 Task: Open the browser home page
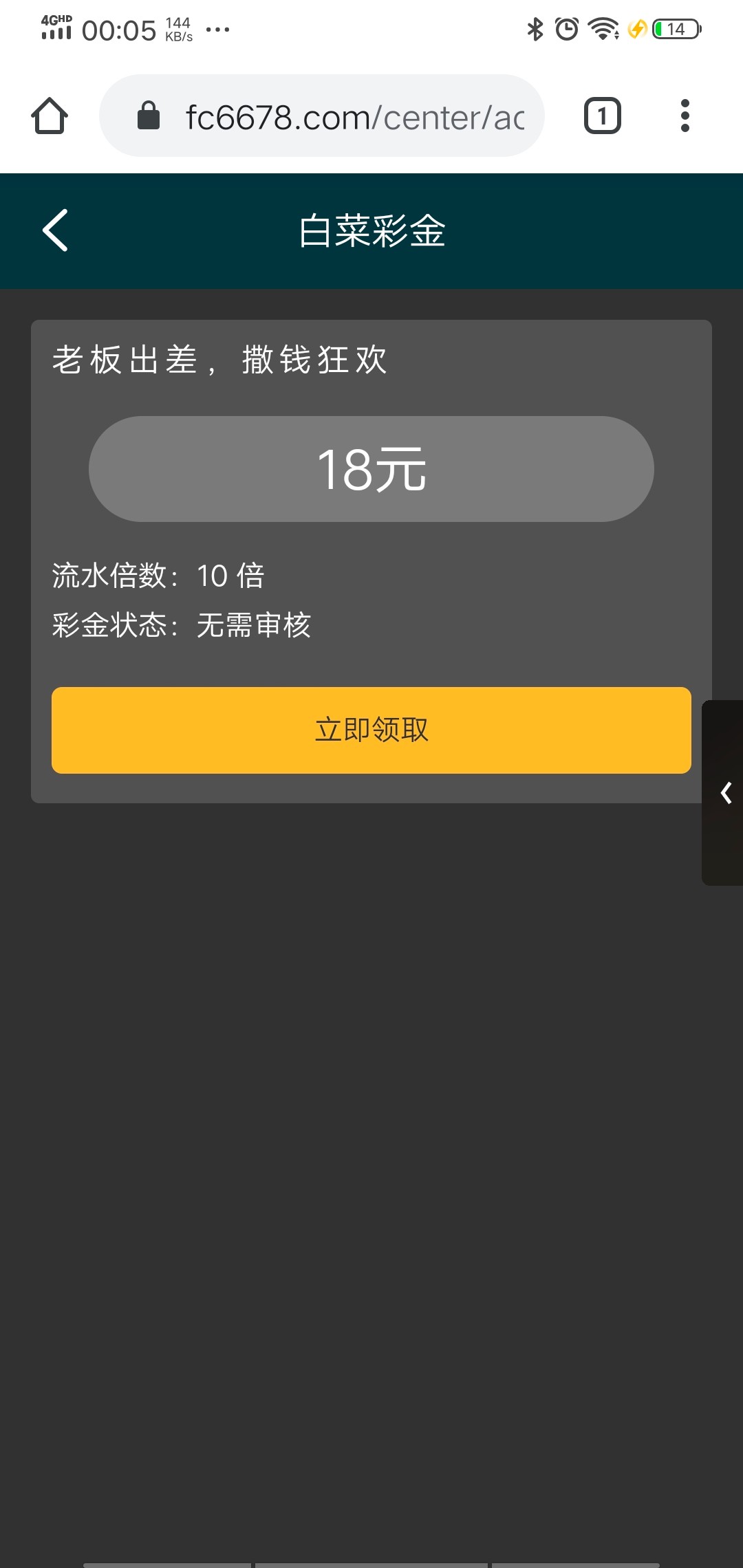pos(50,116)
